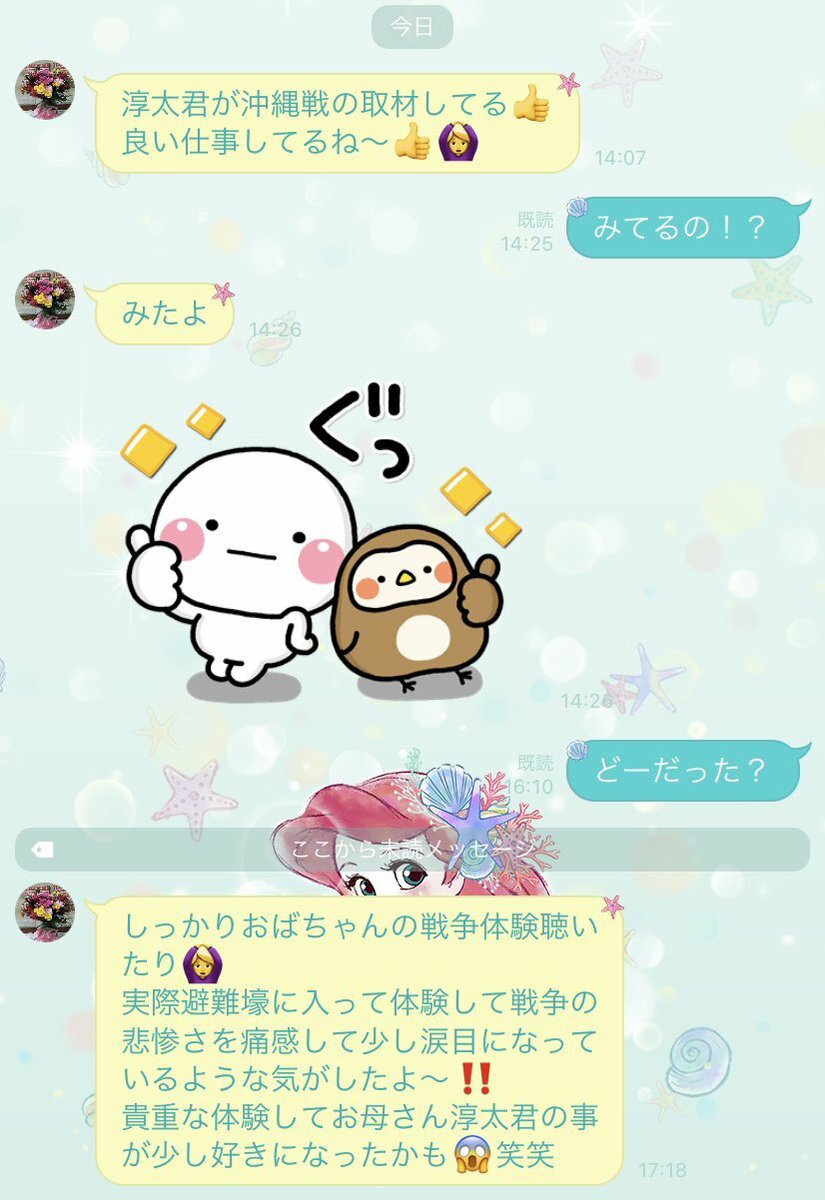This screenshot has width=825, height=1200.
Task: Open sender's avatar beside the みたよ message
Action: pos(45,299)
